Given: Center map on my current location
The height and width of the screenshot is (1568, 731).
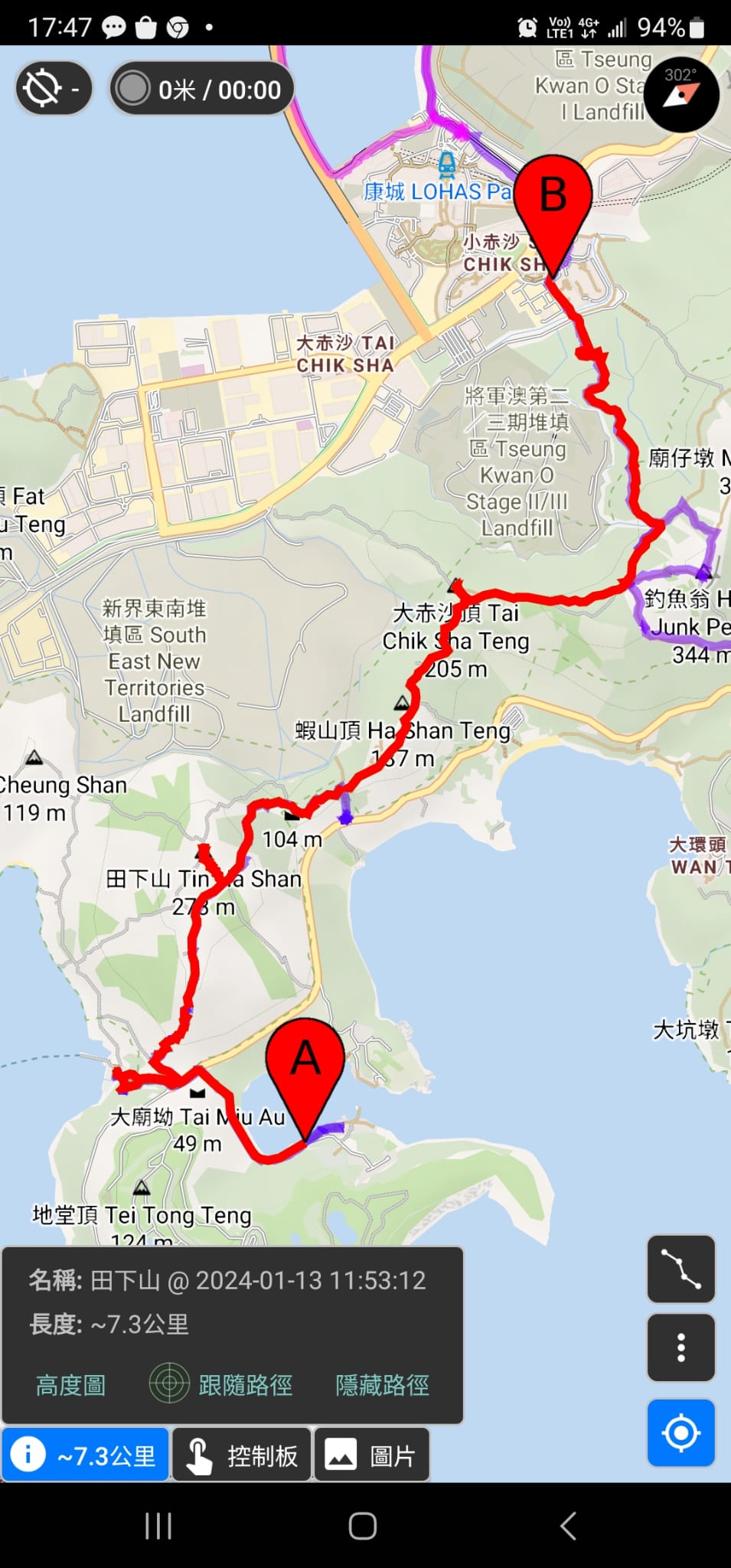Looking at the screenshot, I should [x=680, y=1432].
